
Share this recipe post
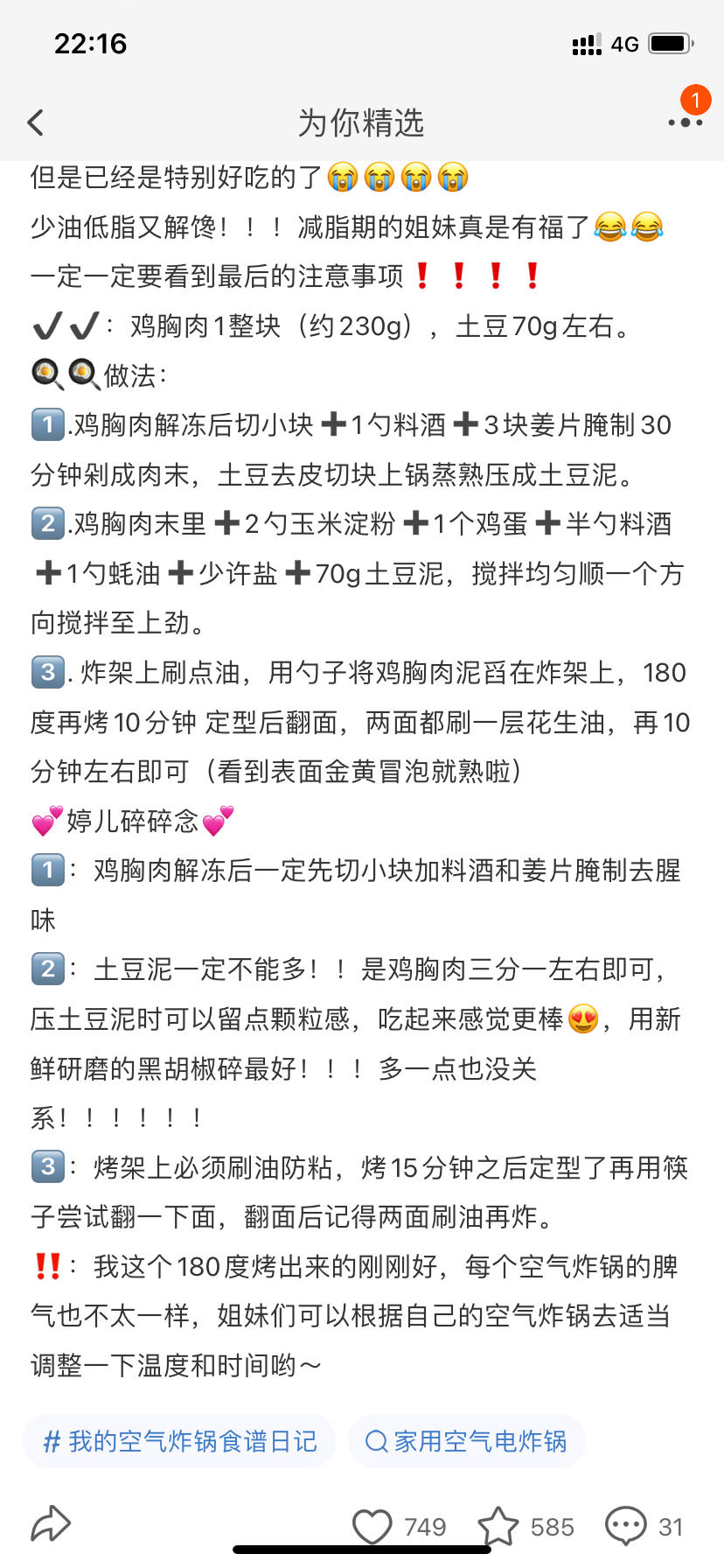coord(51,1524)
